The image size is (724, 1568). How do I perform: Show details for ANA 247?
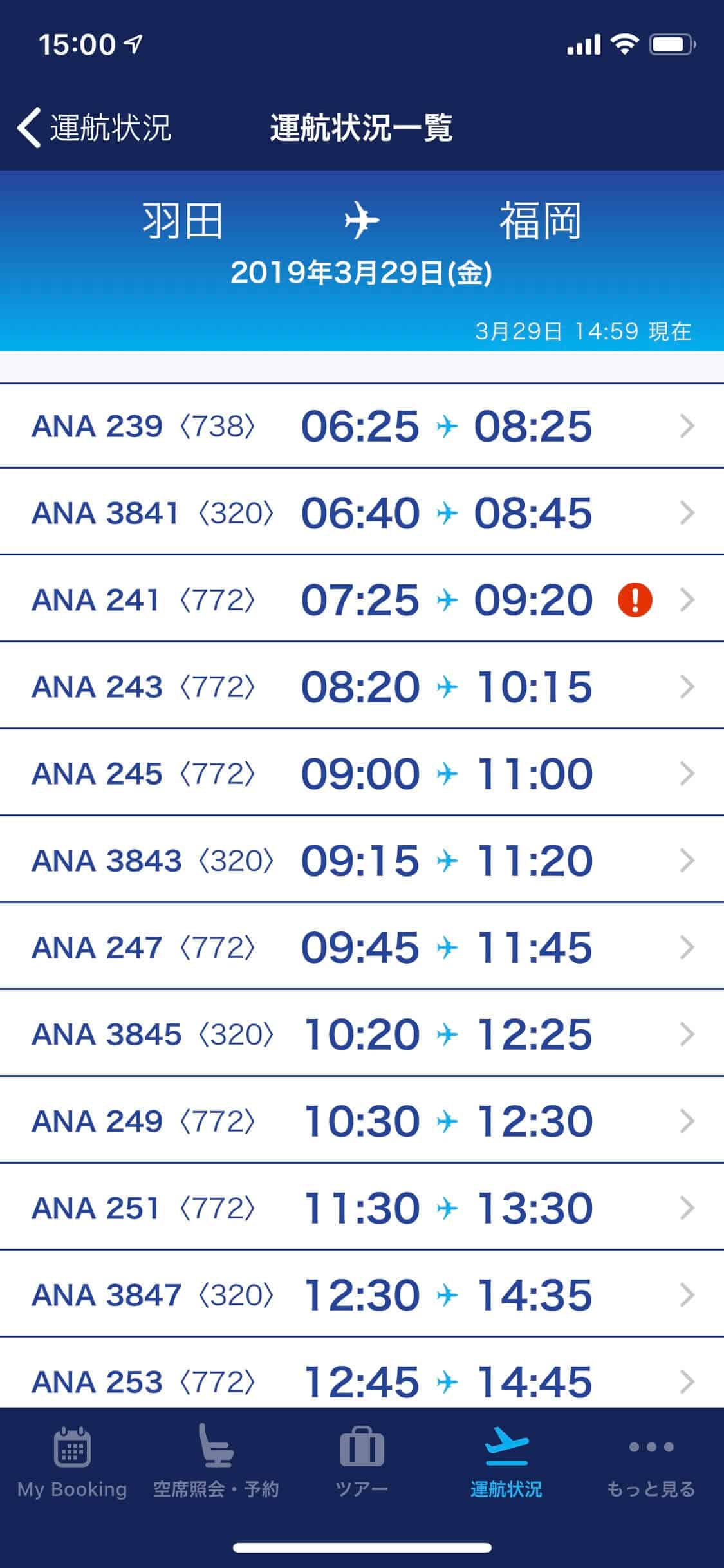point(362,947)
